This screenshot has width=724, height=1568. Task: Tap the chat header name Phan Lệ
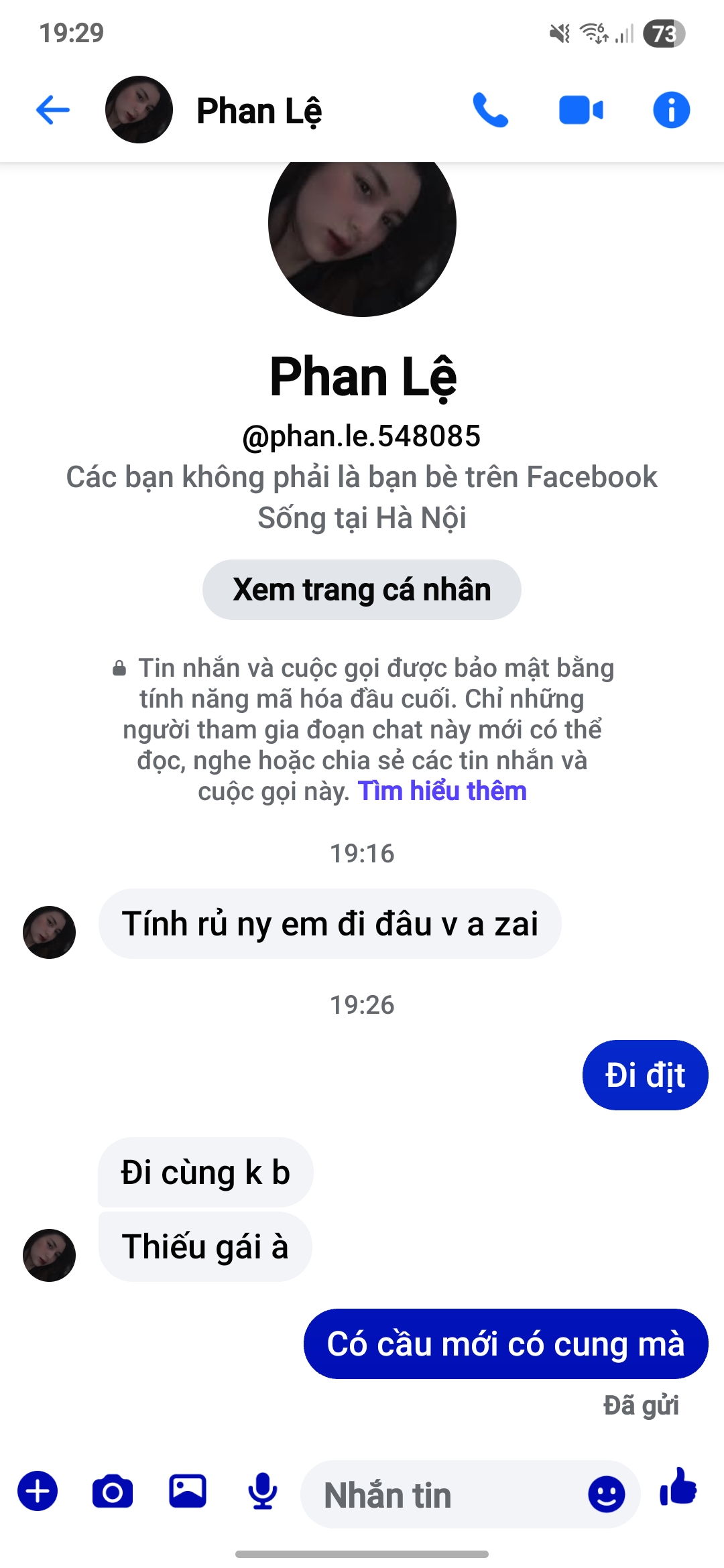260,111
